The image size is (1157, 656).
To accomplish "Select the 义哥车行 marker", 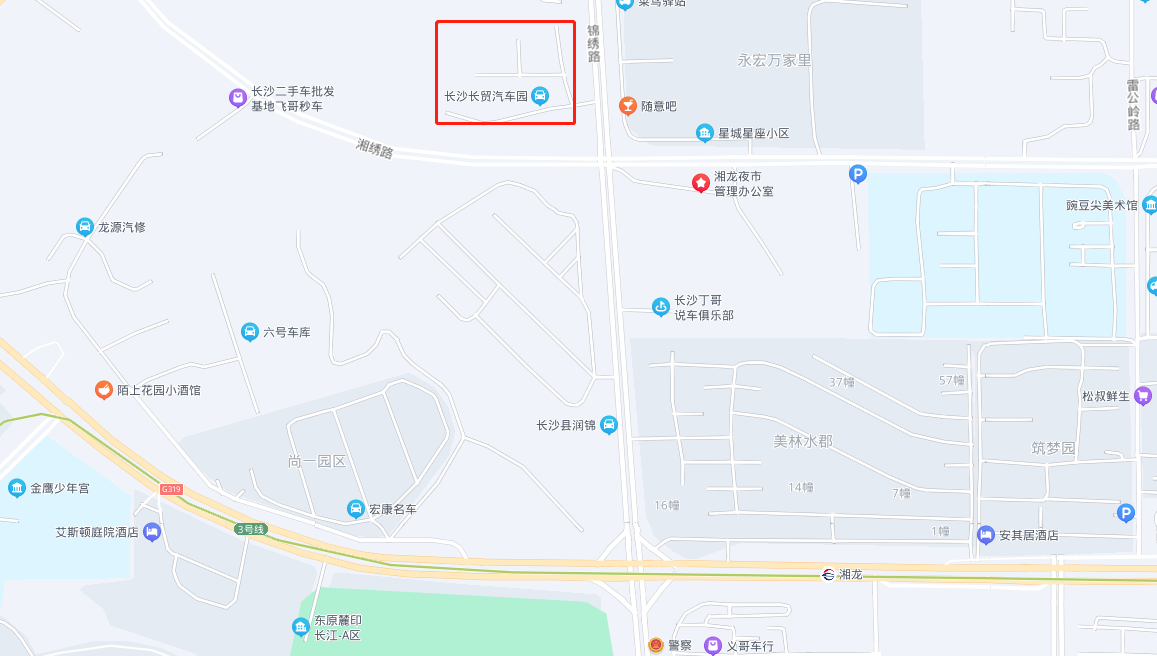I will click(713, 646).
